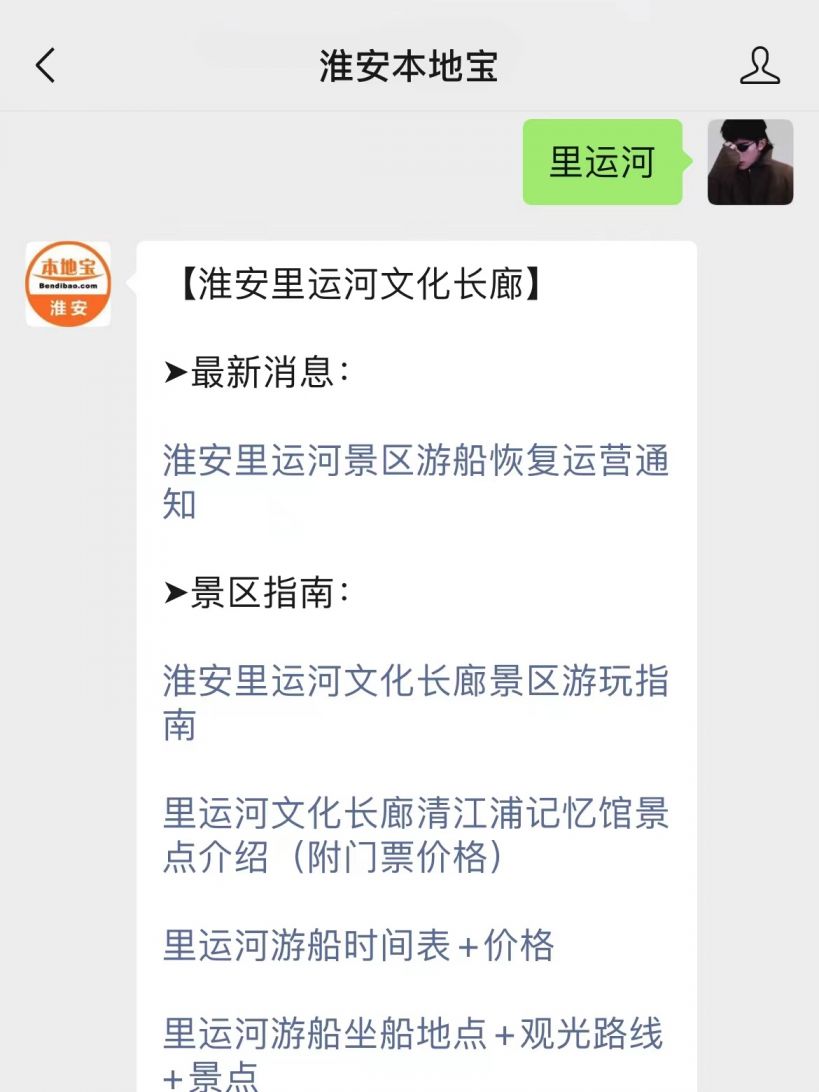Tap my own profile avatar
Viewport: 819px width, 1092px height.
click(750, 162)
